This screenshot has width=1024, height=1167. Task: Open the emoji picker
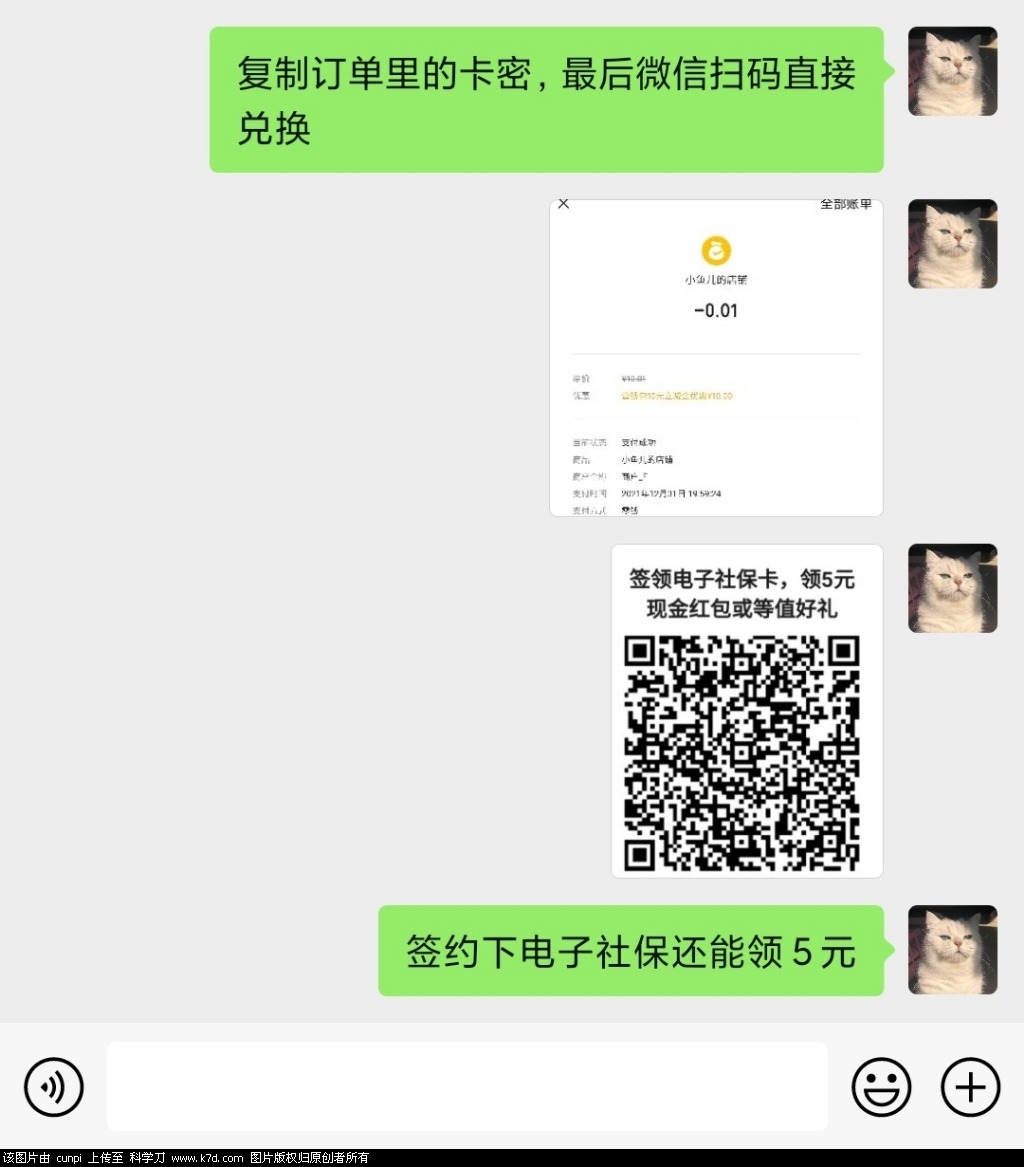click(x=881, y=1087)
